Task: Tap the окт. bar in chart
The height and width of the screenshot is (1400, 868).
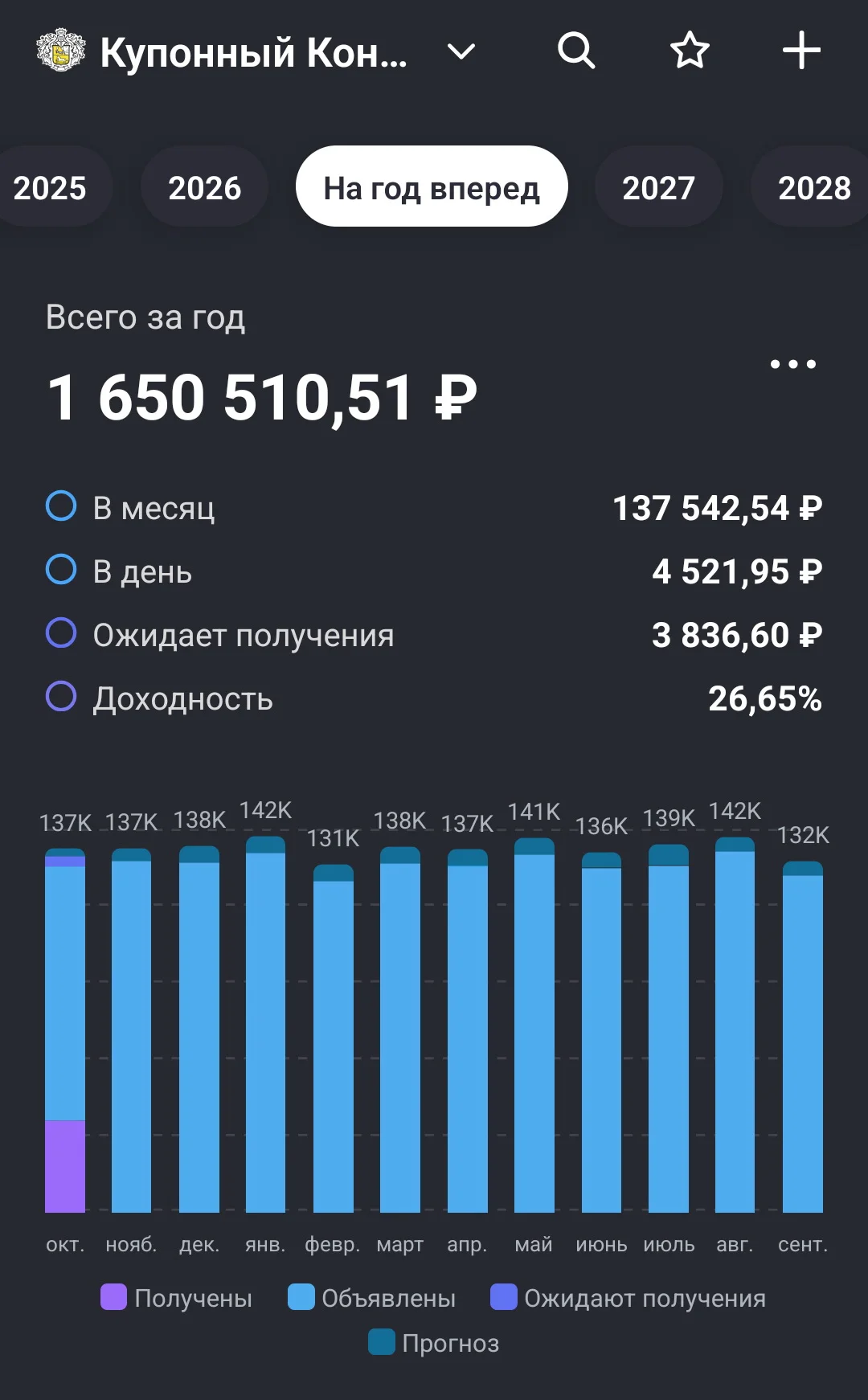Action: [x=65, y=1030]
